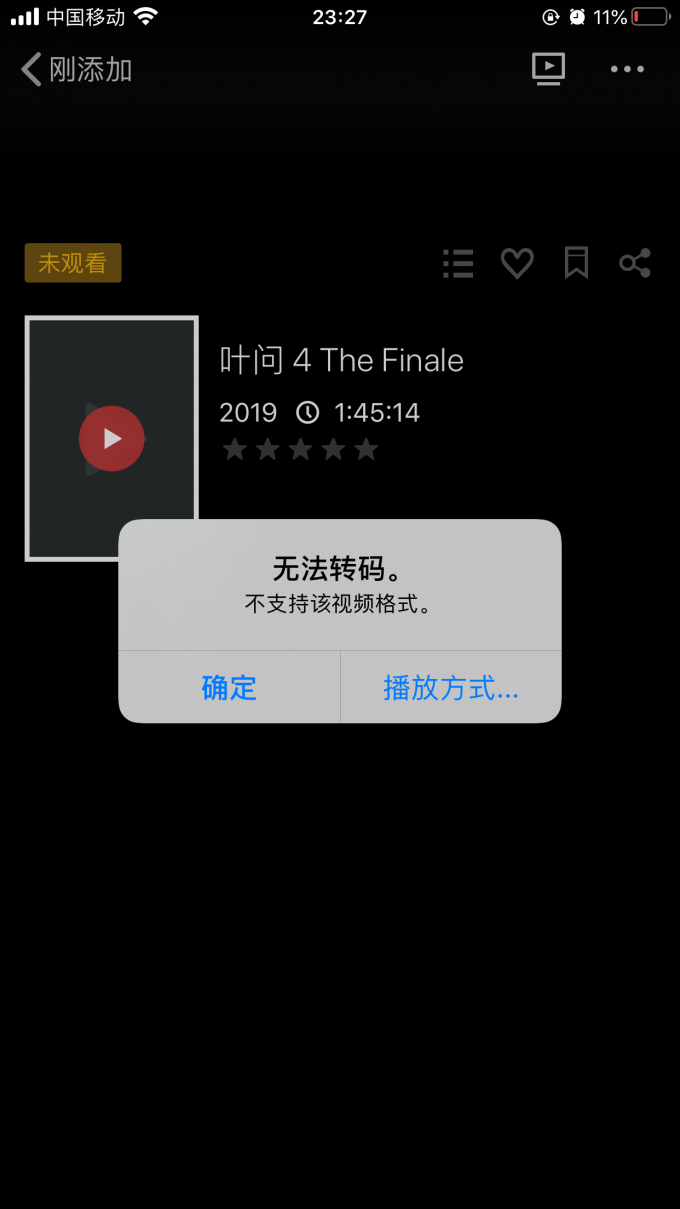
Task: Bookmark 叶问 4 The Finale
Action: pos(576,264)
